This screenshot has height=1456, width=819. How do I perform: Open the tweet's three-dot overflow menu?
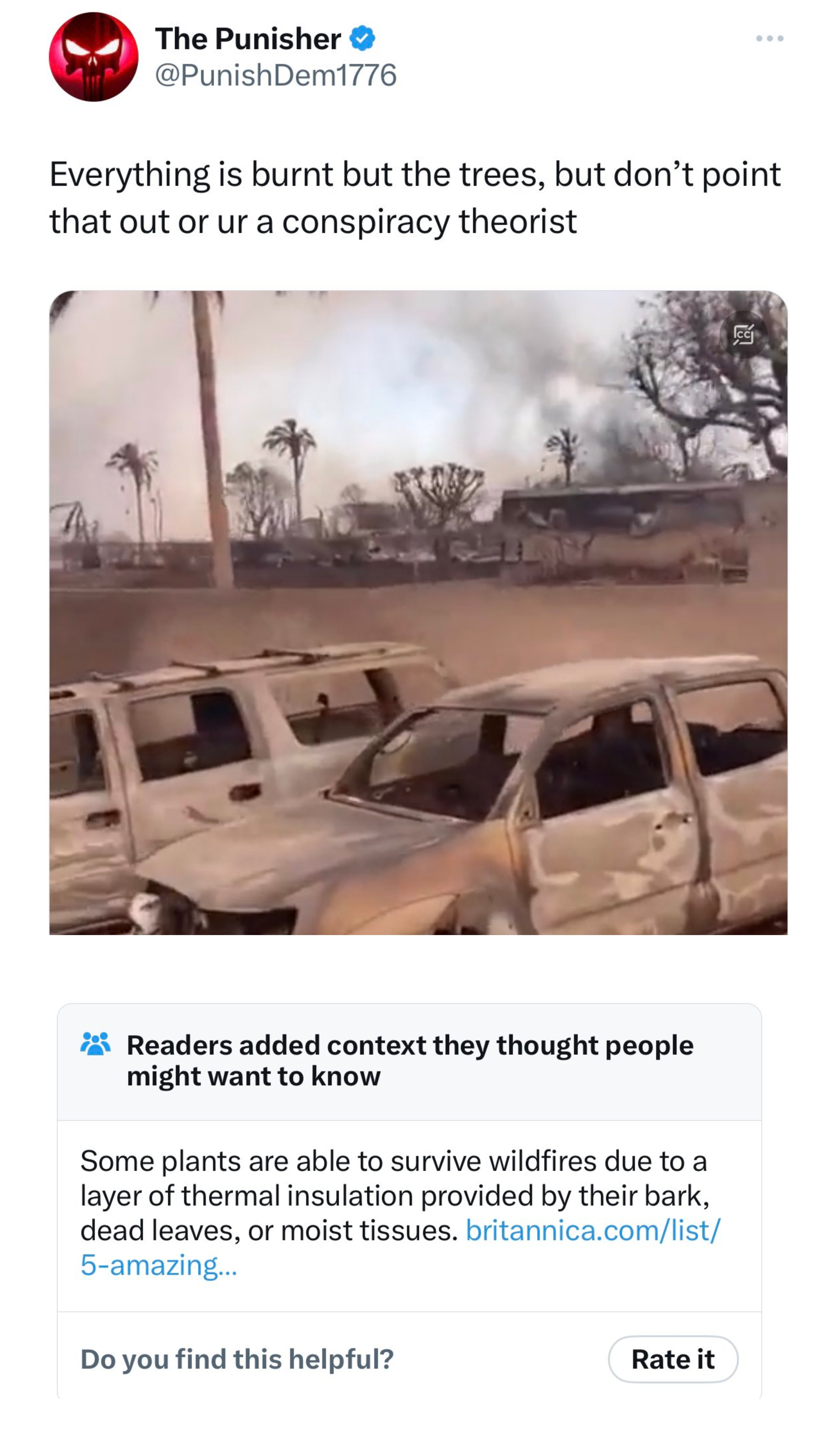click(x=769, y=38)
